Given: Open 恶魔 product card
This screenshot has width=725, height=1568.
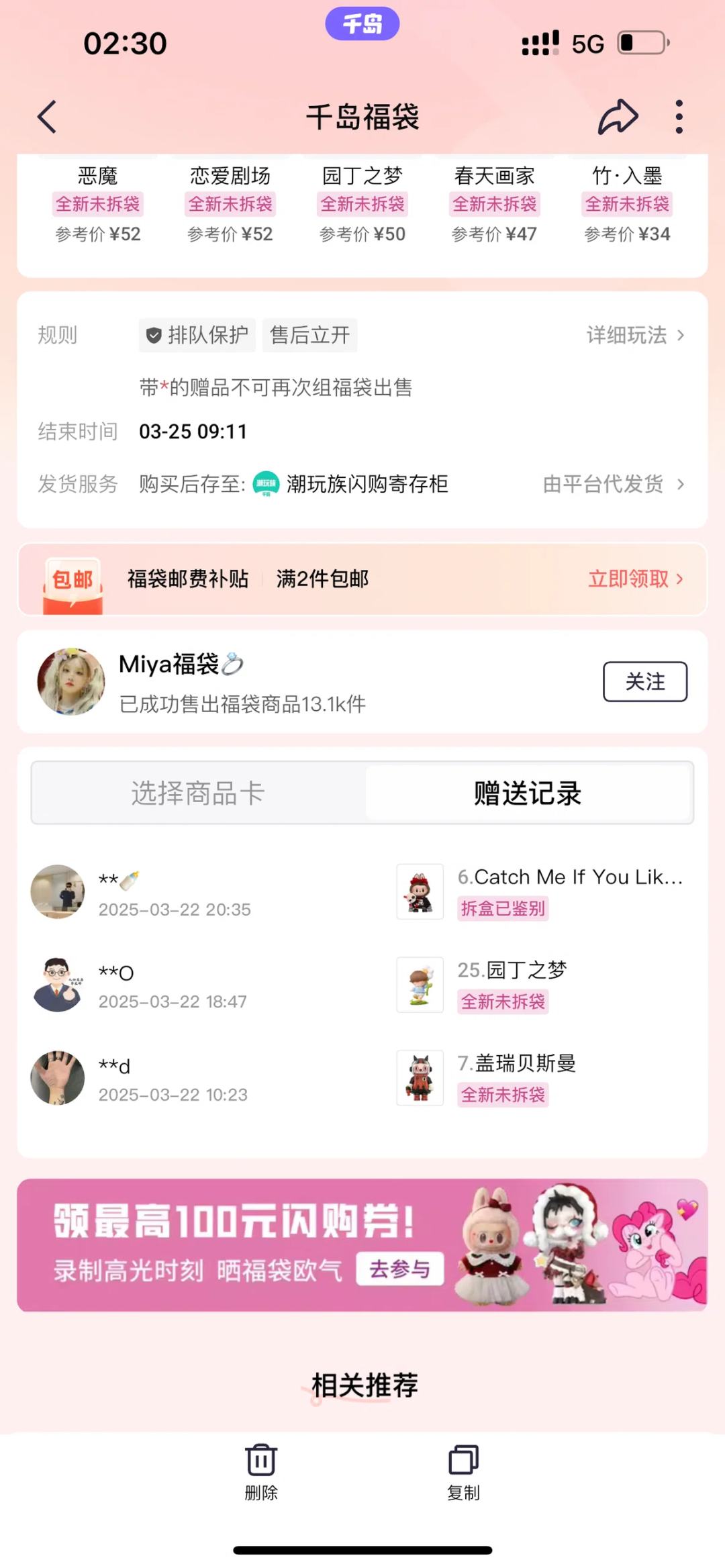Looking at the screenshot, I should 98,201.
